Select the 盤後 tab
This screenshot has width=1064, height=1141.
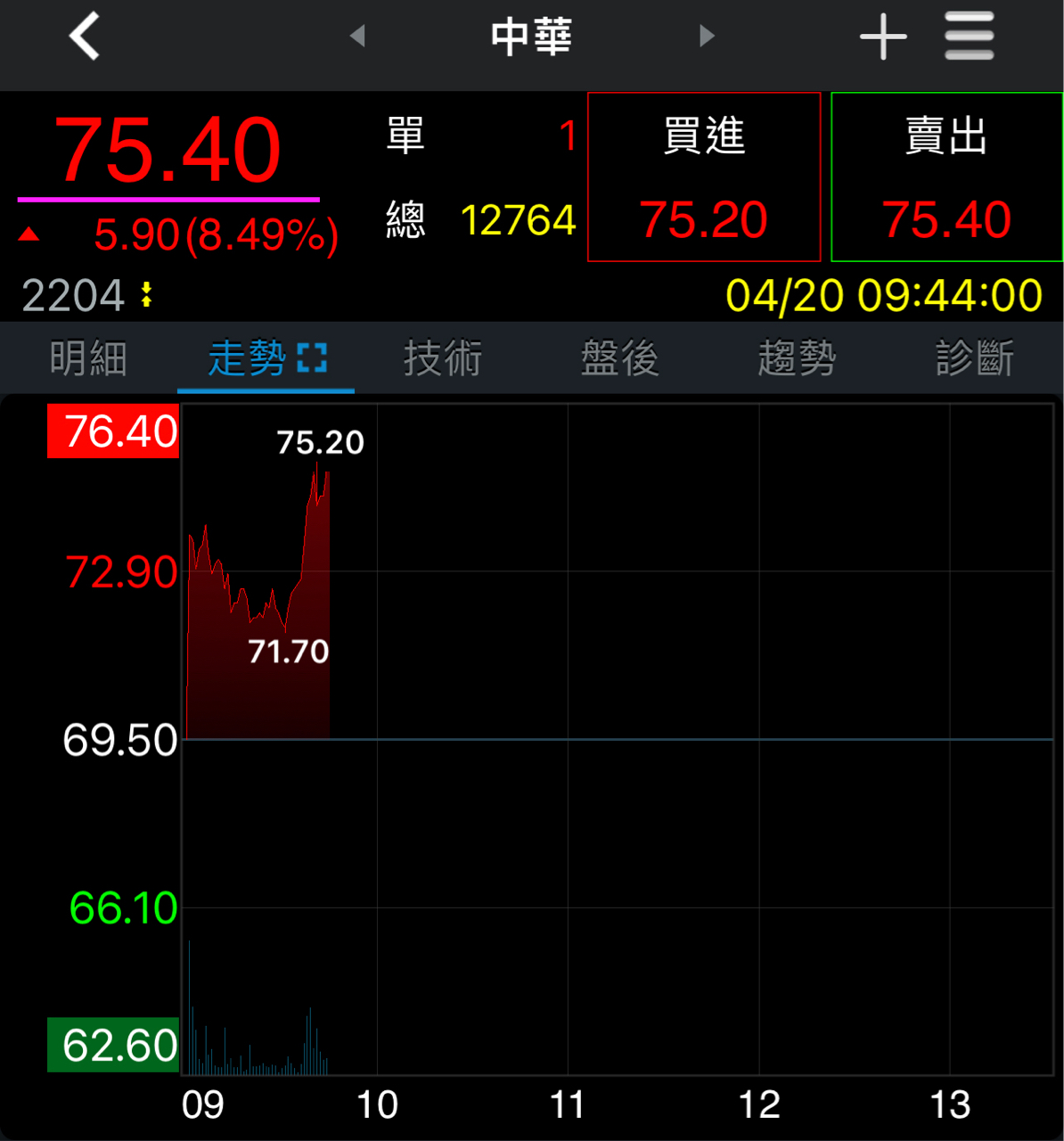point(620,358)
